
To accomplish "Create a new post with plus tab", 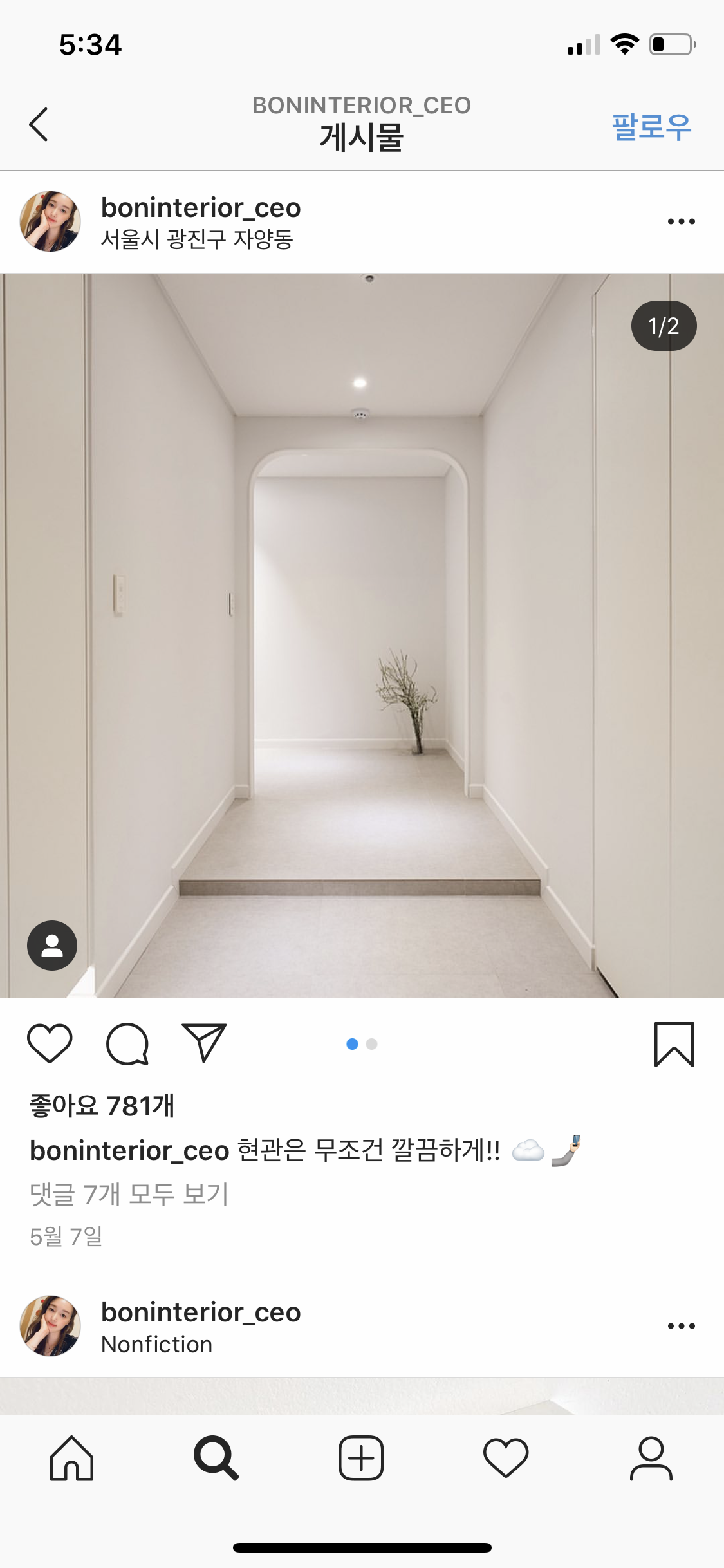I will [x=361, y=1459].
